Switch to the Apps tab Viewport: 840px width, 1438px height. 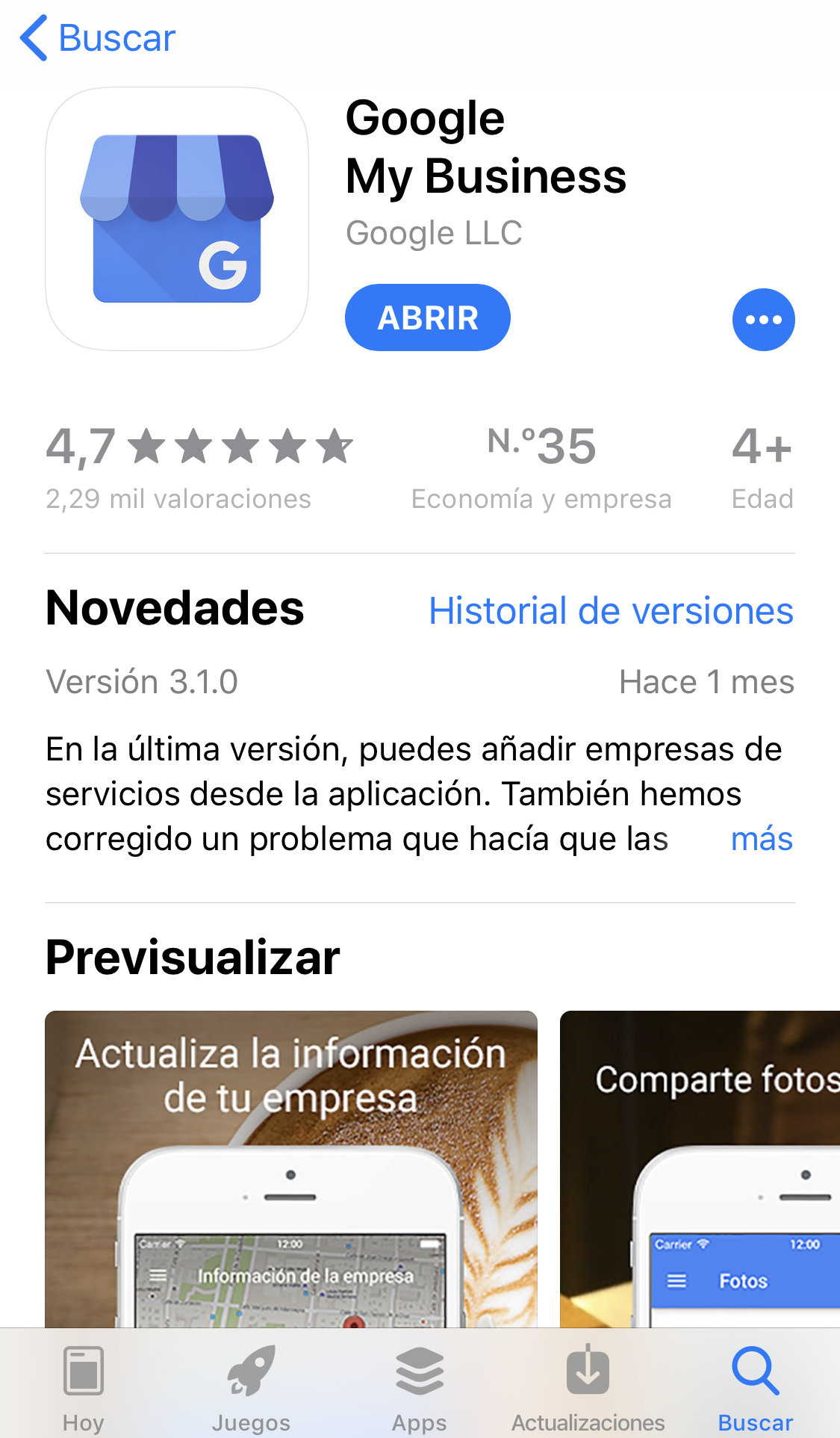click(x=419, y=1386)
